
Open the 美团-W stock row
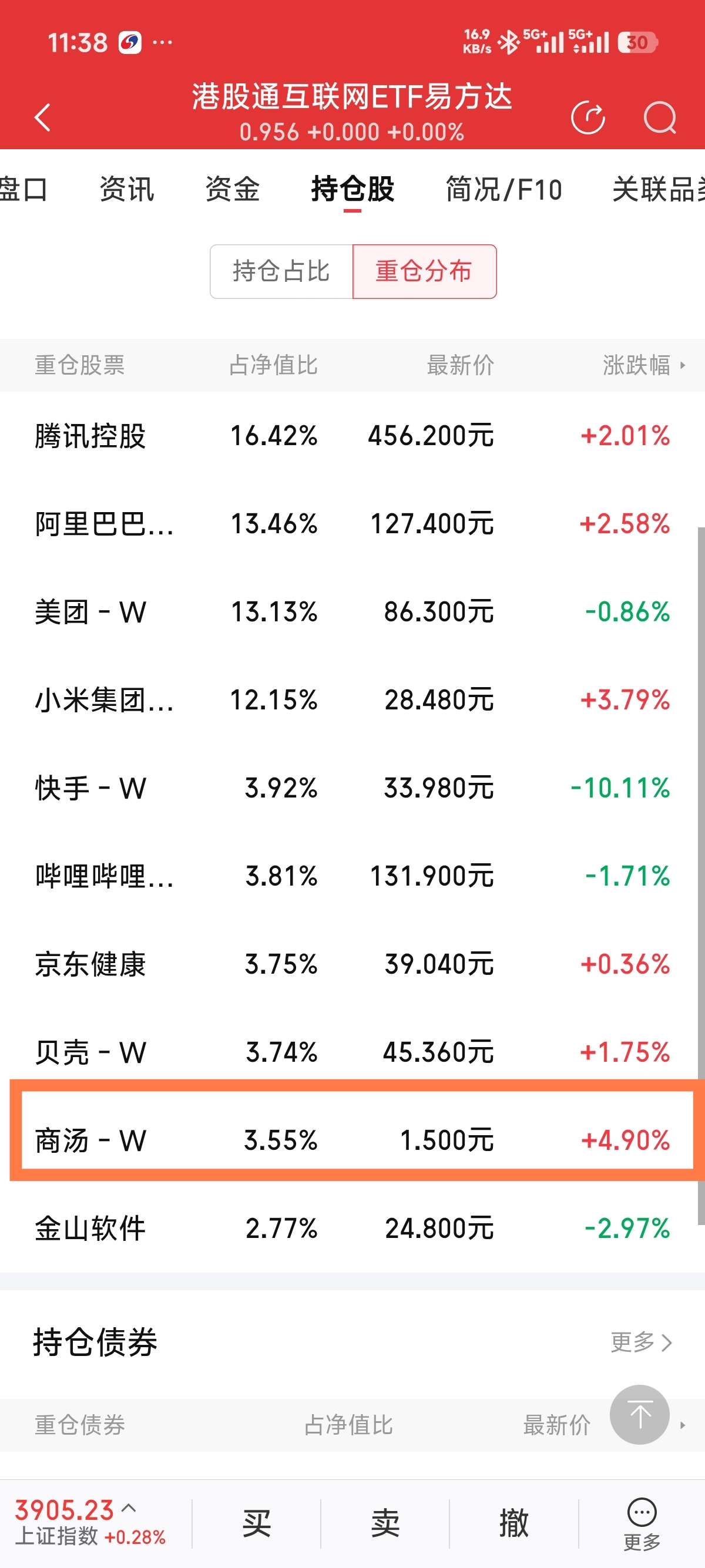352,612
